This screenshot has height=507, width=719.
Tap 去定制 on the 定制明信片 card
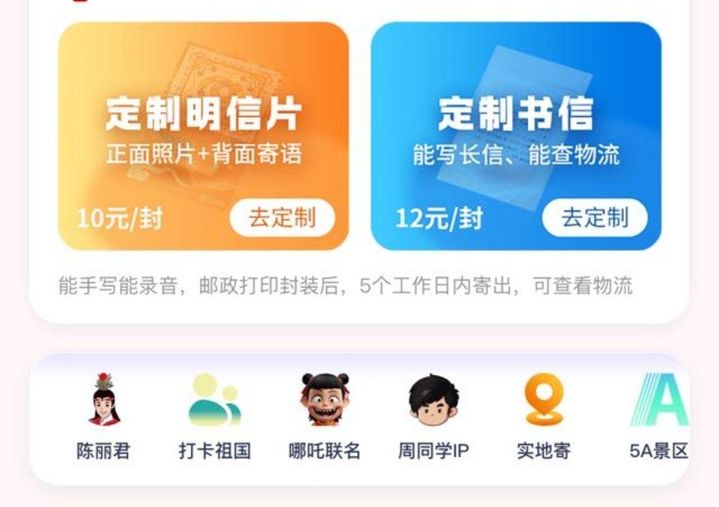281,218
